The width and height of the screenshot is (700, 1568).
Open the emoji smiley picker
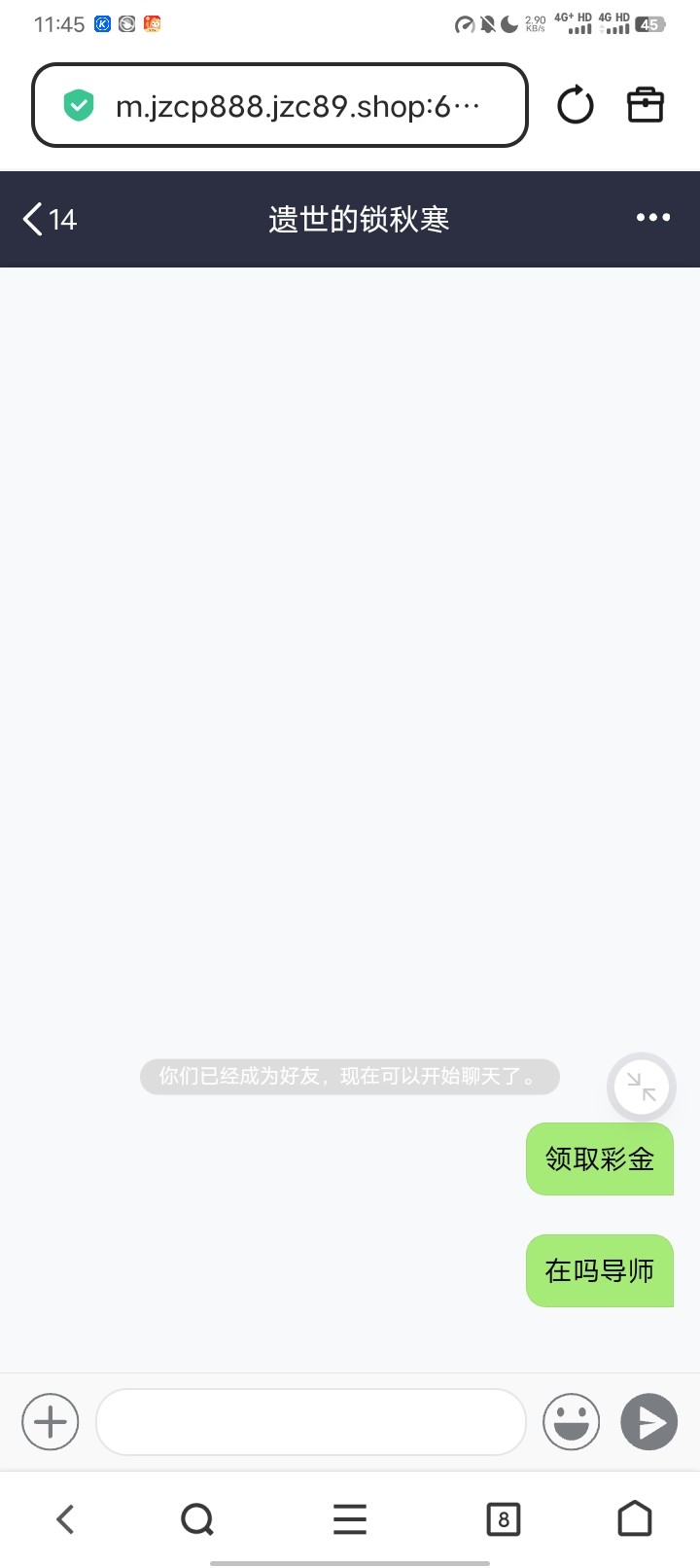571,1421
